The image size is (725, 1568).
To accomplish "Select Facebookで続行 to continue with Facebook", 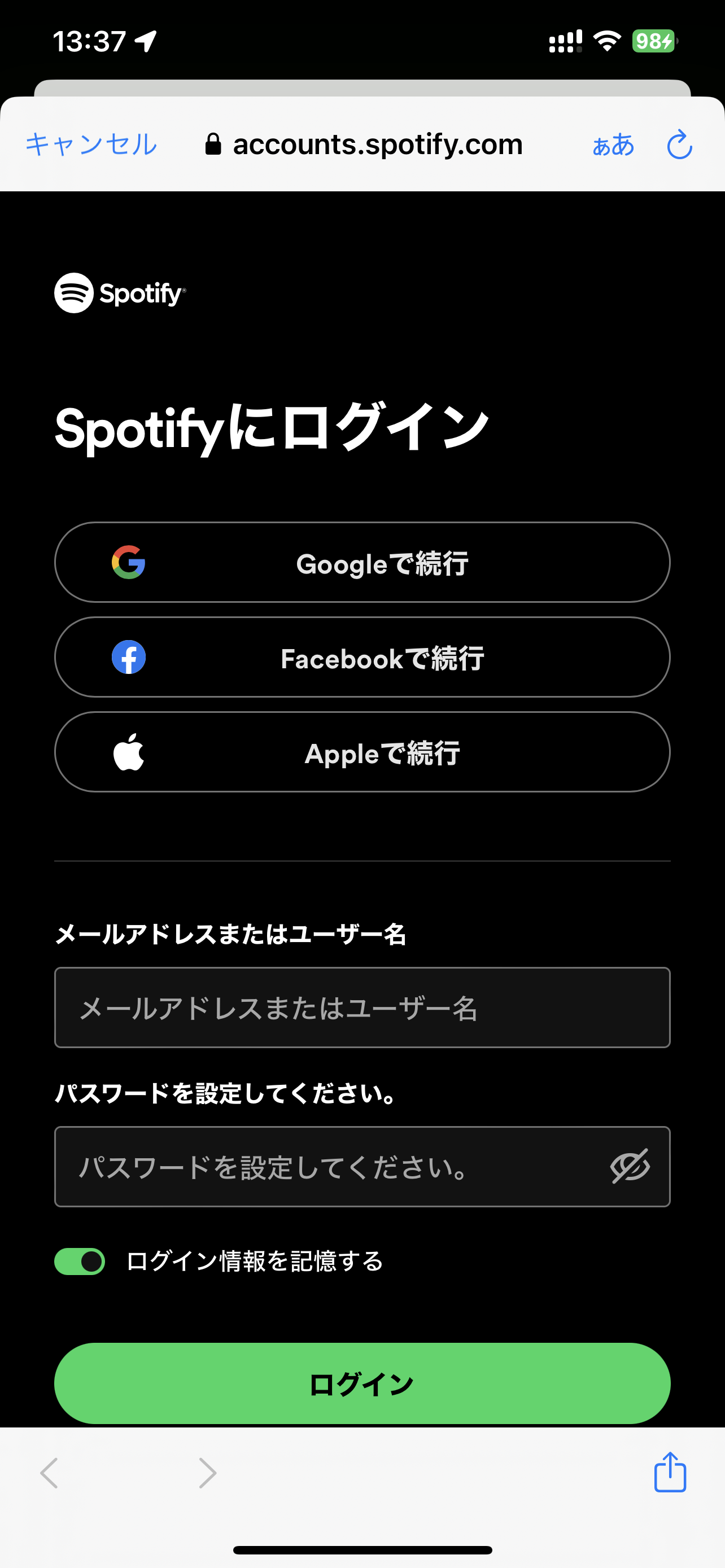I will click(x=362, y=658).
